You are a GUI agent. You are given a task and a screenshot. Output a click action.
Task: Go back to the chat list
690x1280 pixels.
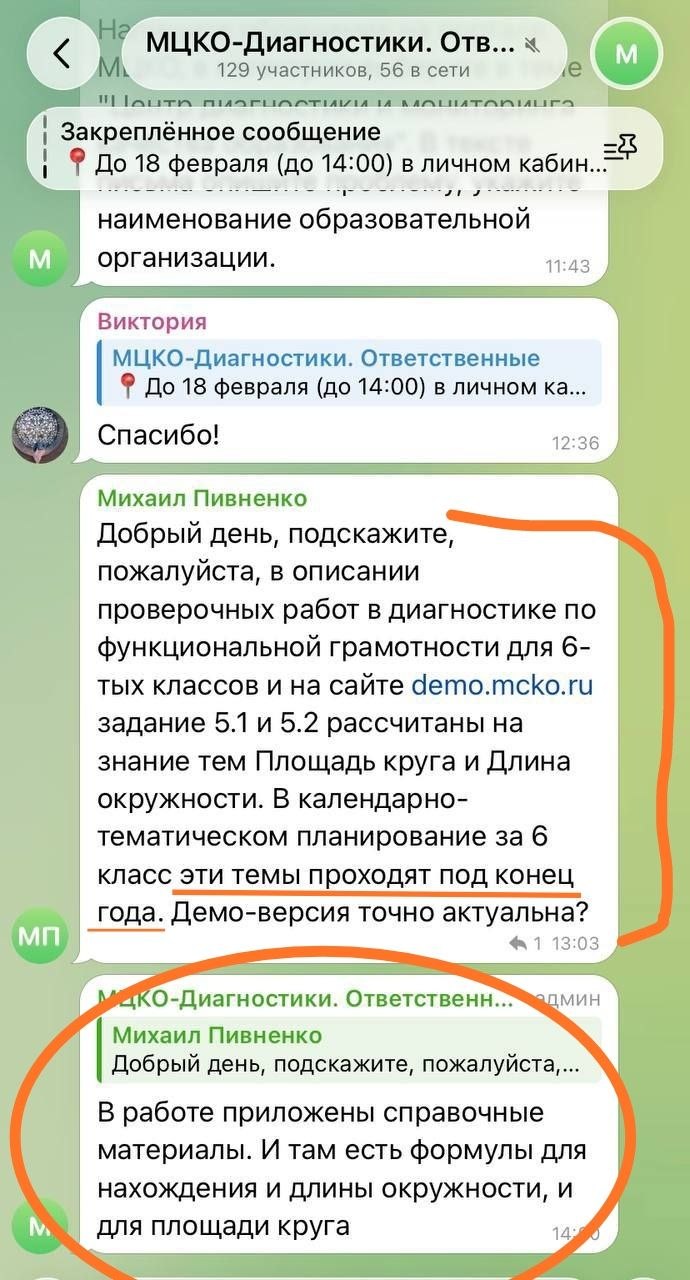(62, 53)
